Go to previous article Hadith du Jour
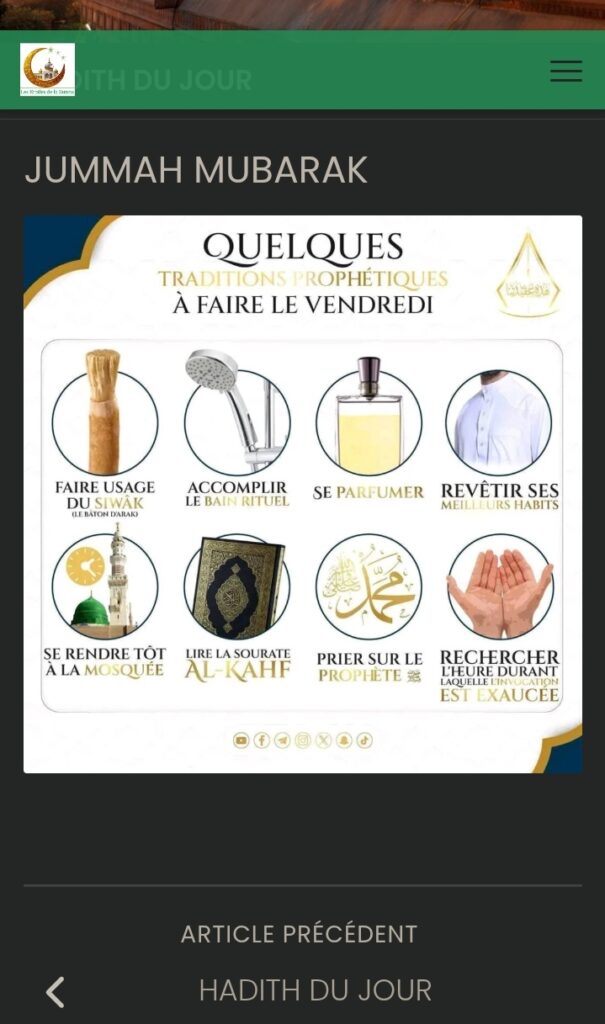Viewport: 605px width, 1024px height. tap(314, 990)
